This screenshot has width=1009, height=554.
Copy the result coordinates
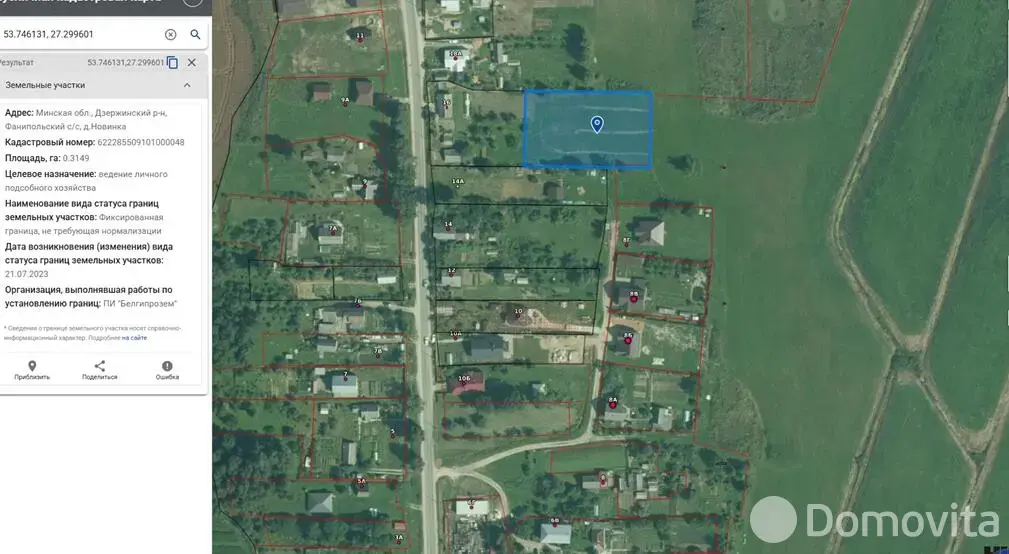[x=172, y=62]
